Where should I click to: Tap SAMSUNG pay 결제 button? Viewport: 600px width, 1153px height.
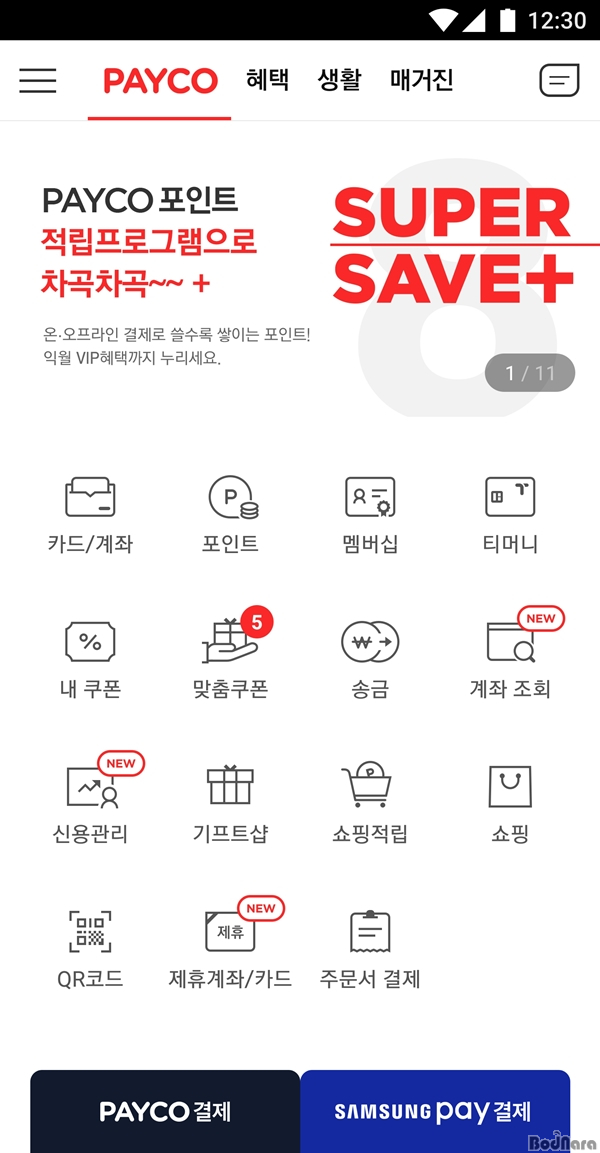click(434, 1111)
